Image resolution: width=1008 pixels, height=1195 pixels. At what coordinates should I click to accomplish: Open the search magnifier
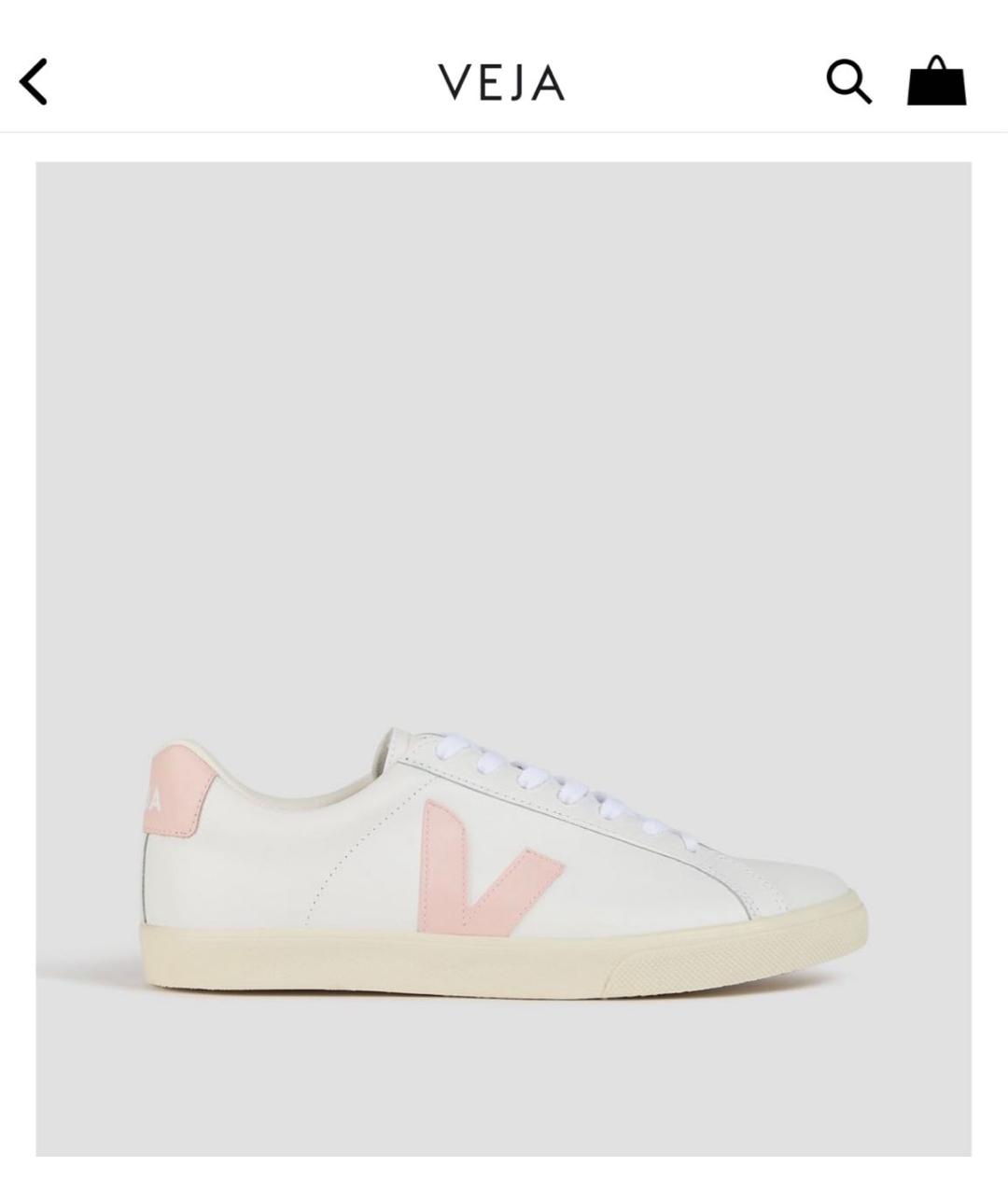click(848, 82)
